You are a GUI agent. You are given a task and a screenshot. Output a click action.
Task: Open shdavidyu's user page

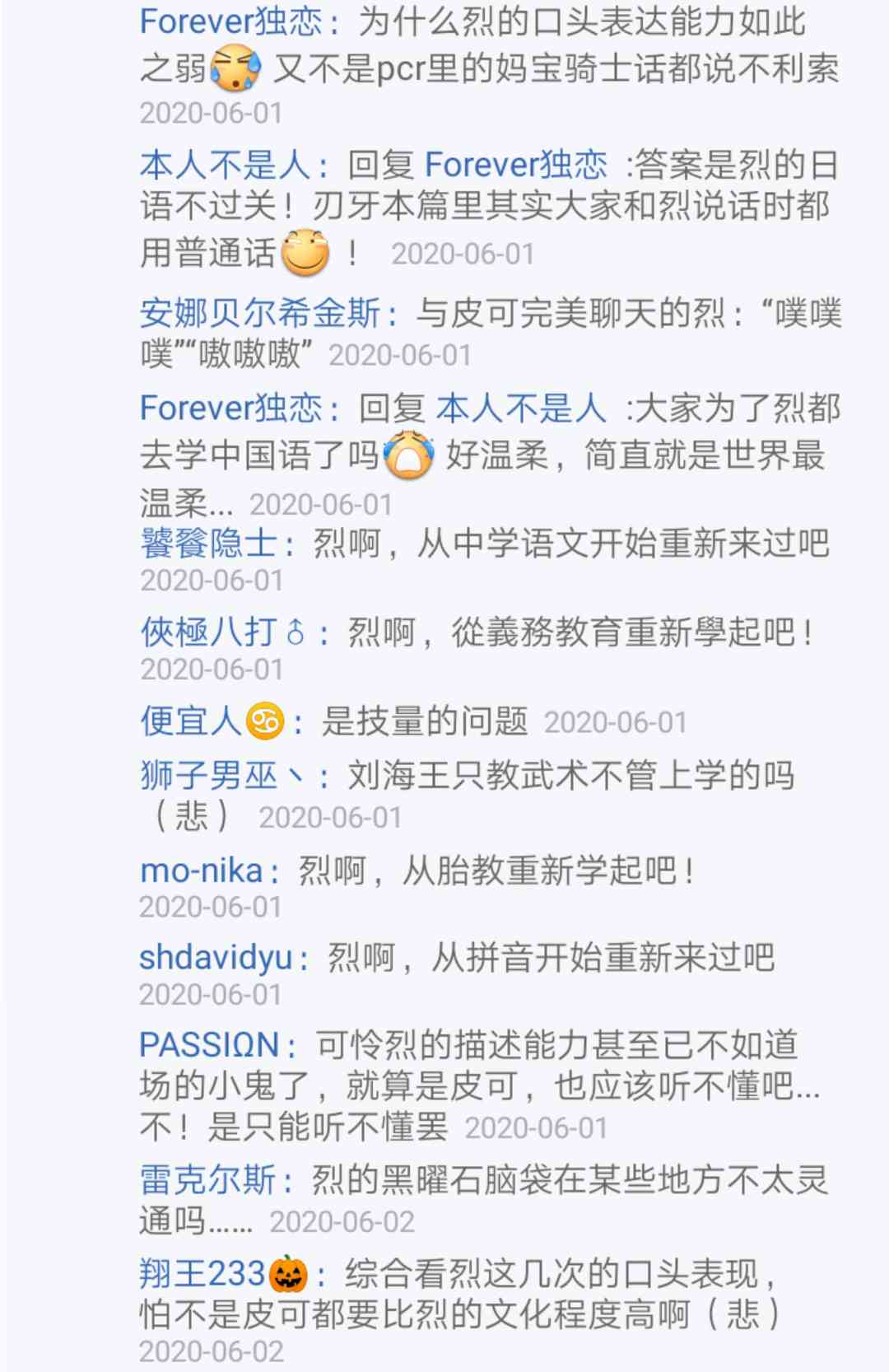pos(216,958)
